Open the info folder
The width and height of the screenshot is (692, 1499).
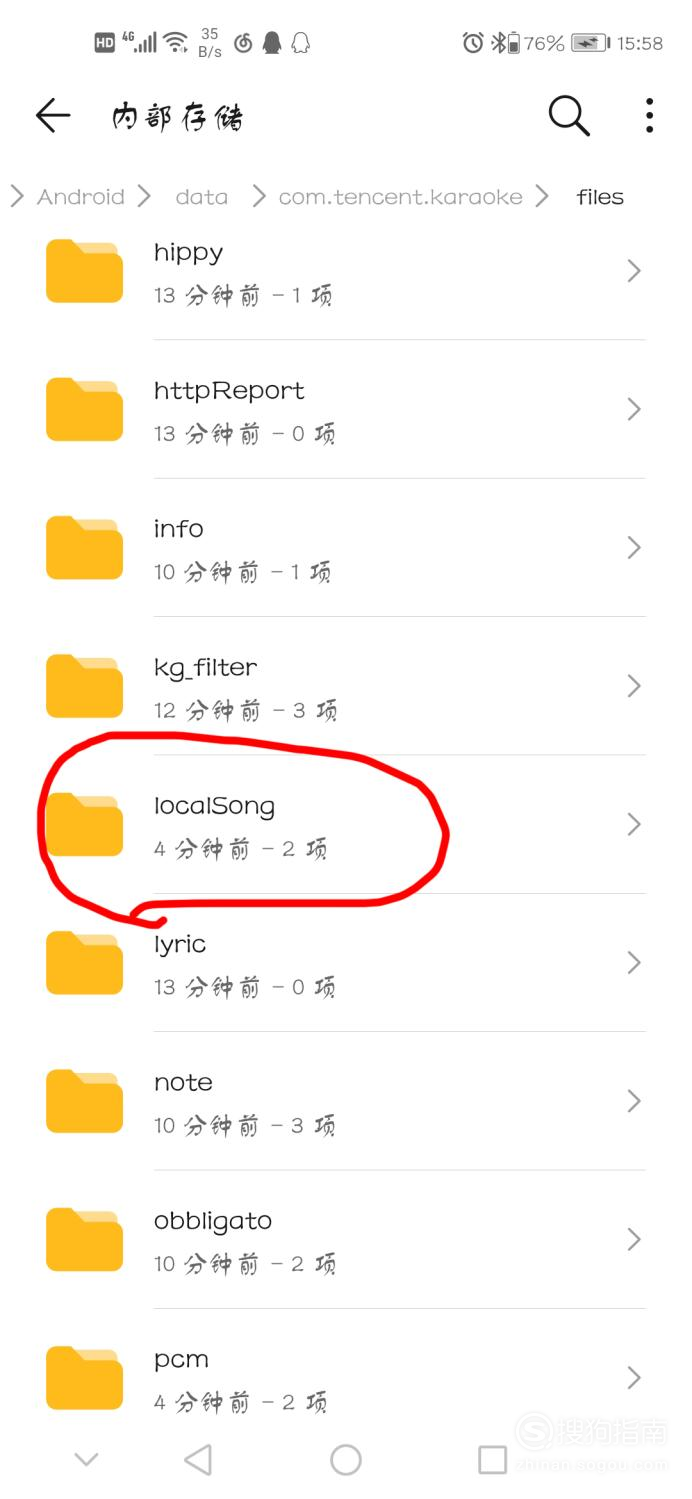340,548
